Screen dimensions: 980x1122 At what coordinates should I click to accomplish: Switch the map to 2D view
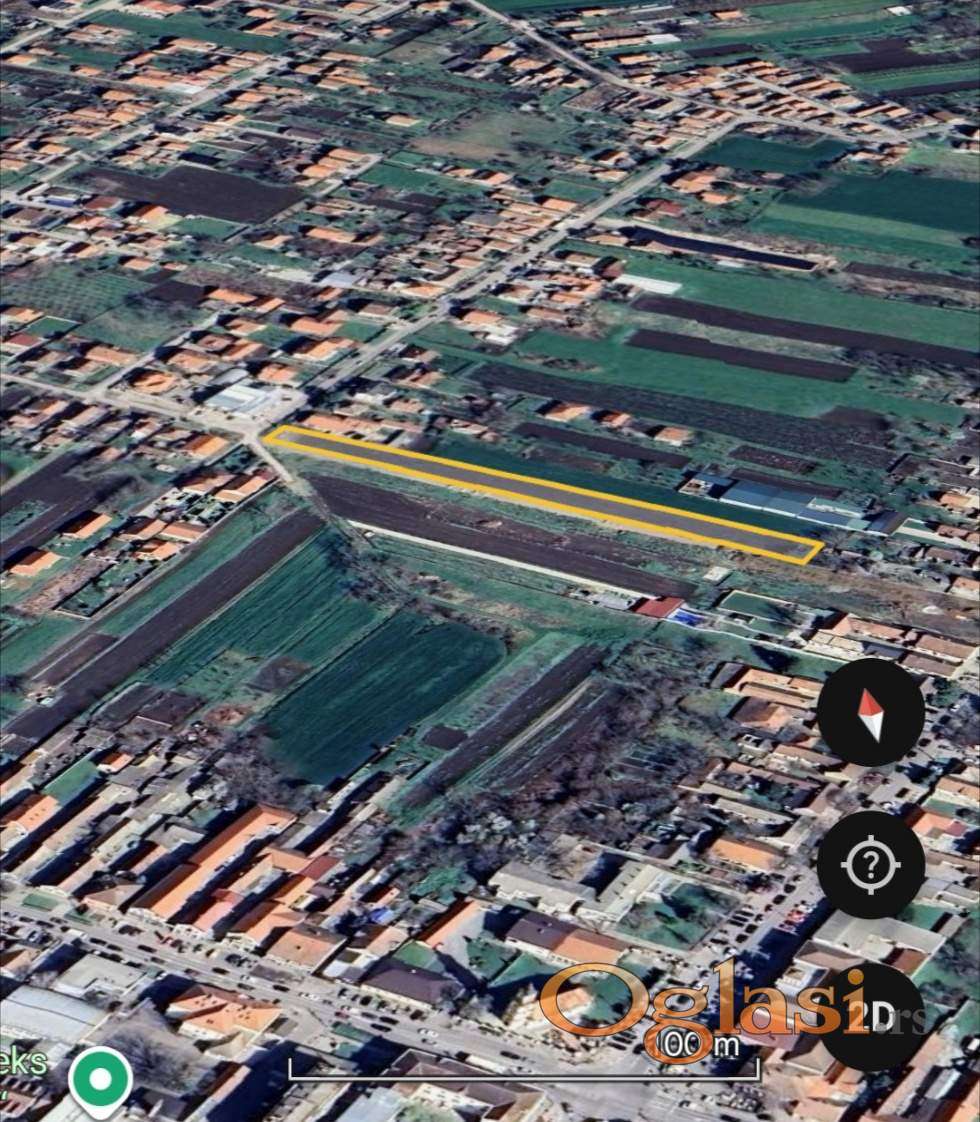coord(873,1017)
